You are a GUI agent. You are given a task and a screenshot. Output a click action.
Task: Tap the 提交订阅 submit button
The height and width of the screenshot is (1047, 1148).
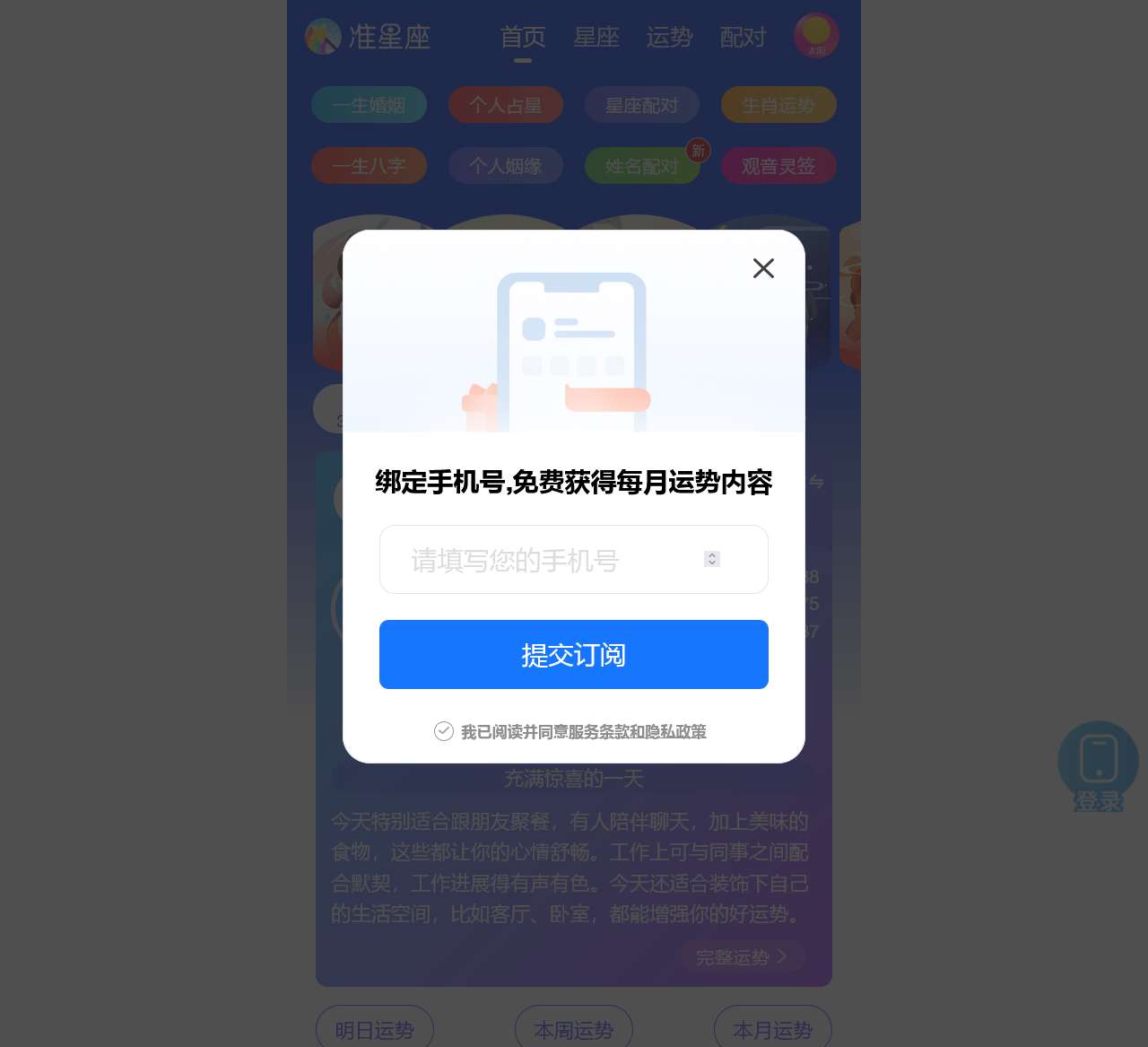click(x=574, y=655)
